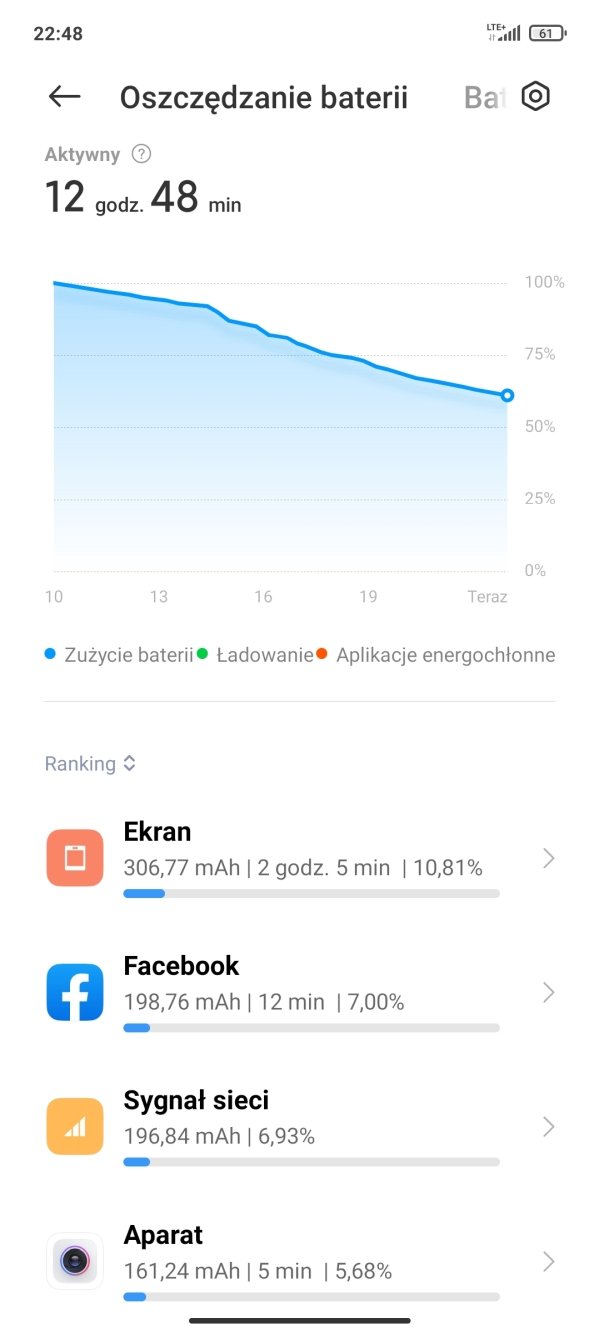Change the Ranking sort order
600x1333 pixels.
pyautogui.click(x=90, y=763)
